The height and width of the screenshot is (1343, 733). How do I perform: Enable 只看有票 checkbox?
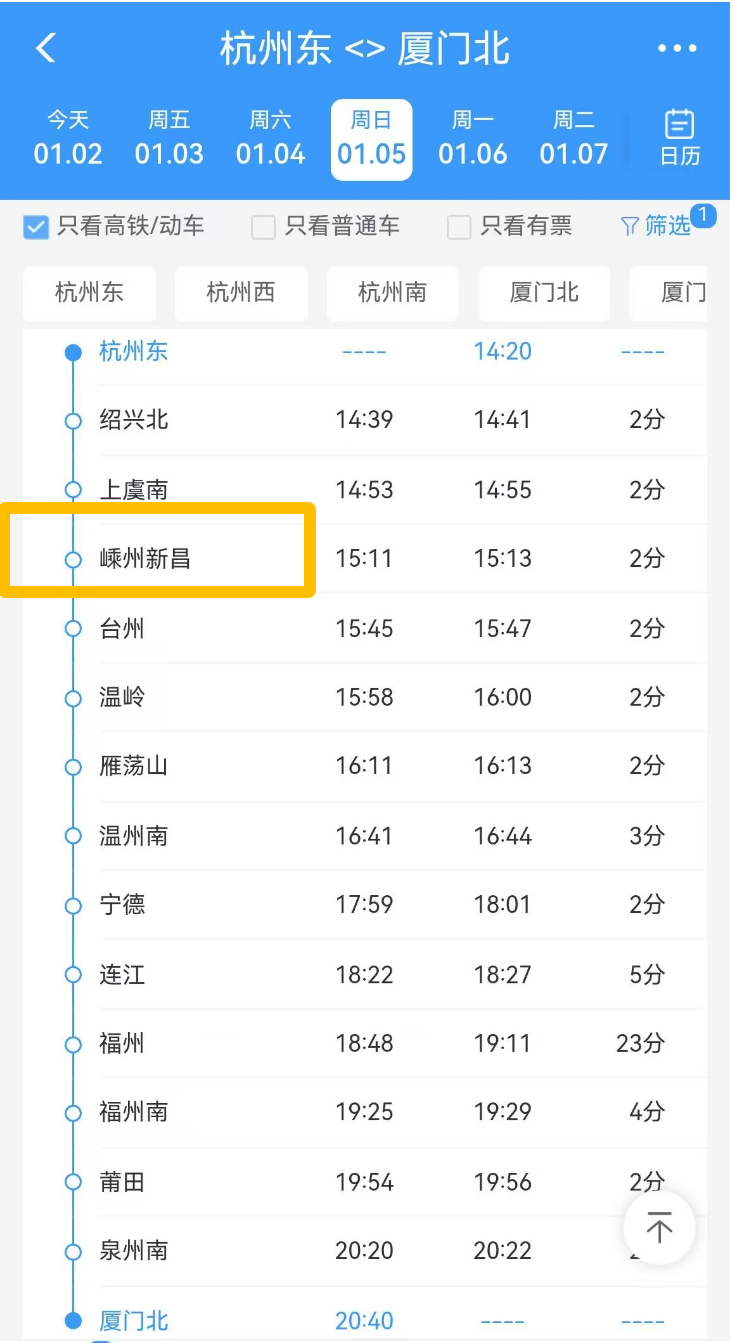click(x=459, y=227)
